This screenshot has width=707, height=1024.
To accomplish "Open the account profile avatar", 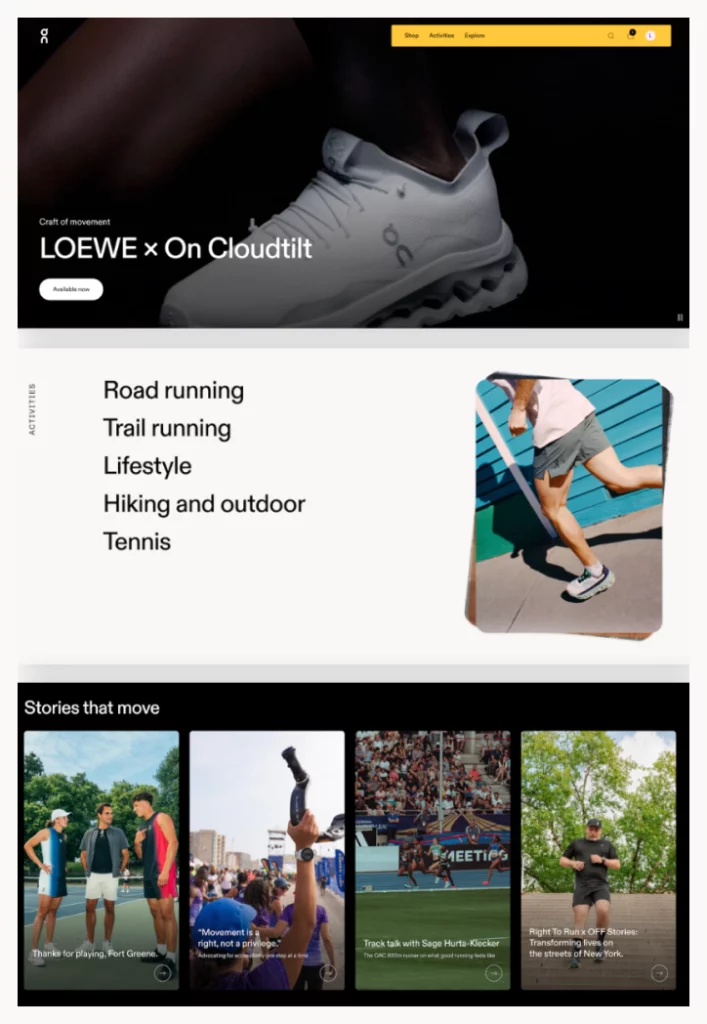I will point(650,36).
